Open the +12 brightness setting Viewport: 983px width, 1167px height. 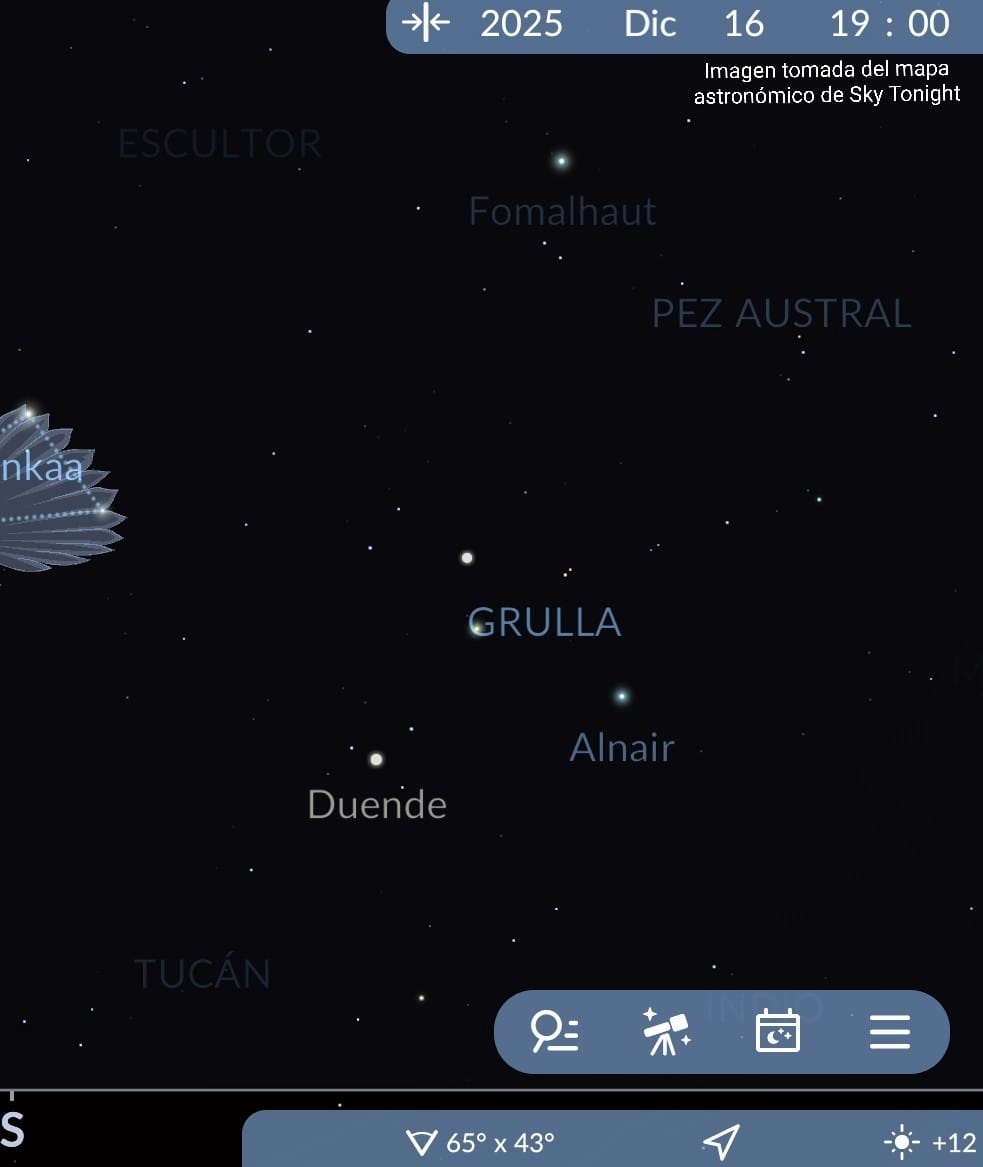930,1142
